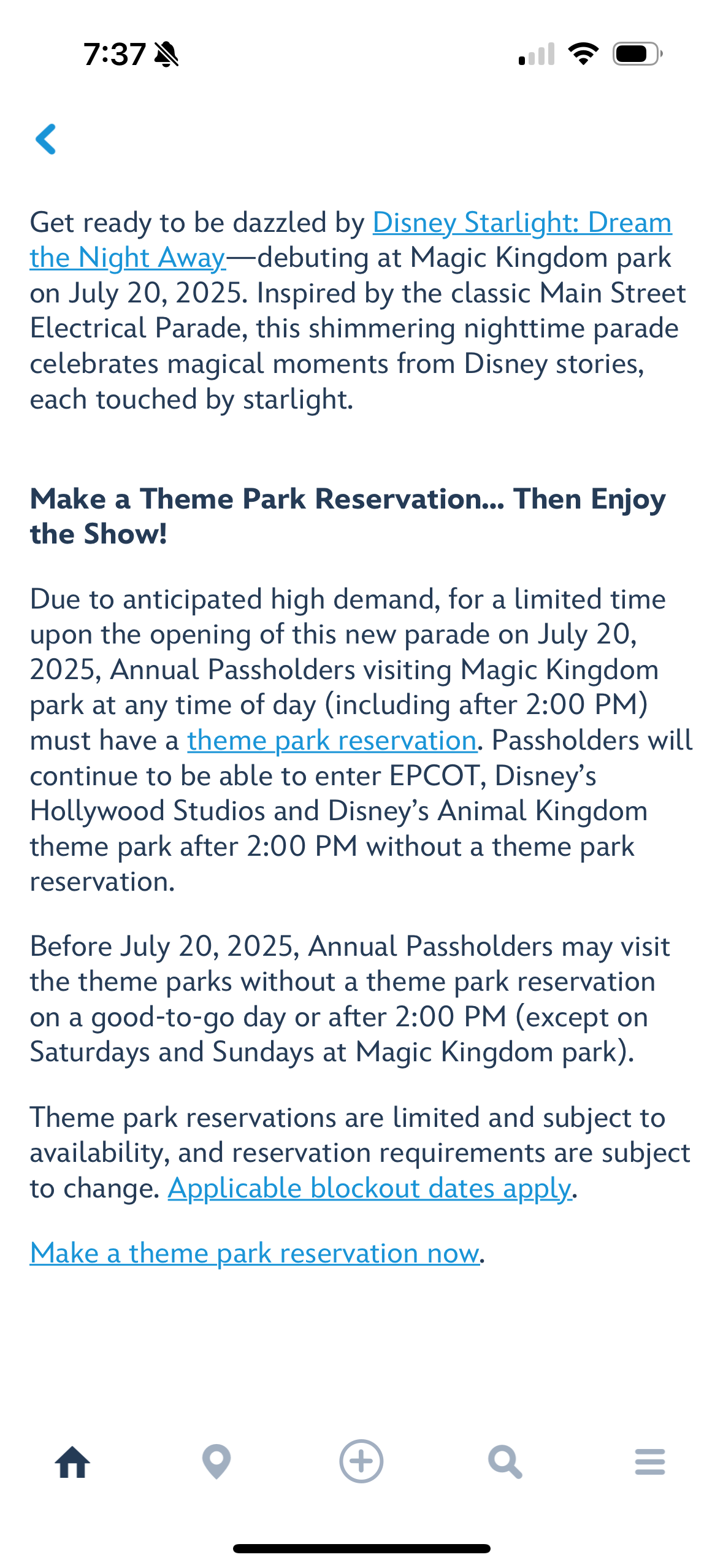Open the search tab
723x1568 pixels.
[505, 1462]
